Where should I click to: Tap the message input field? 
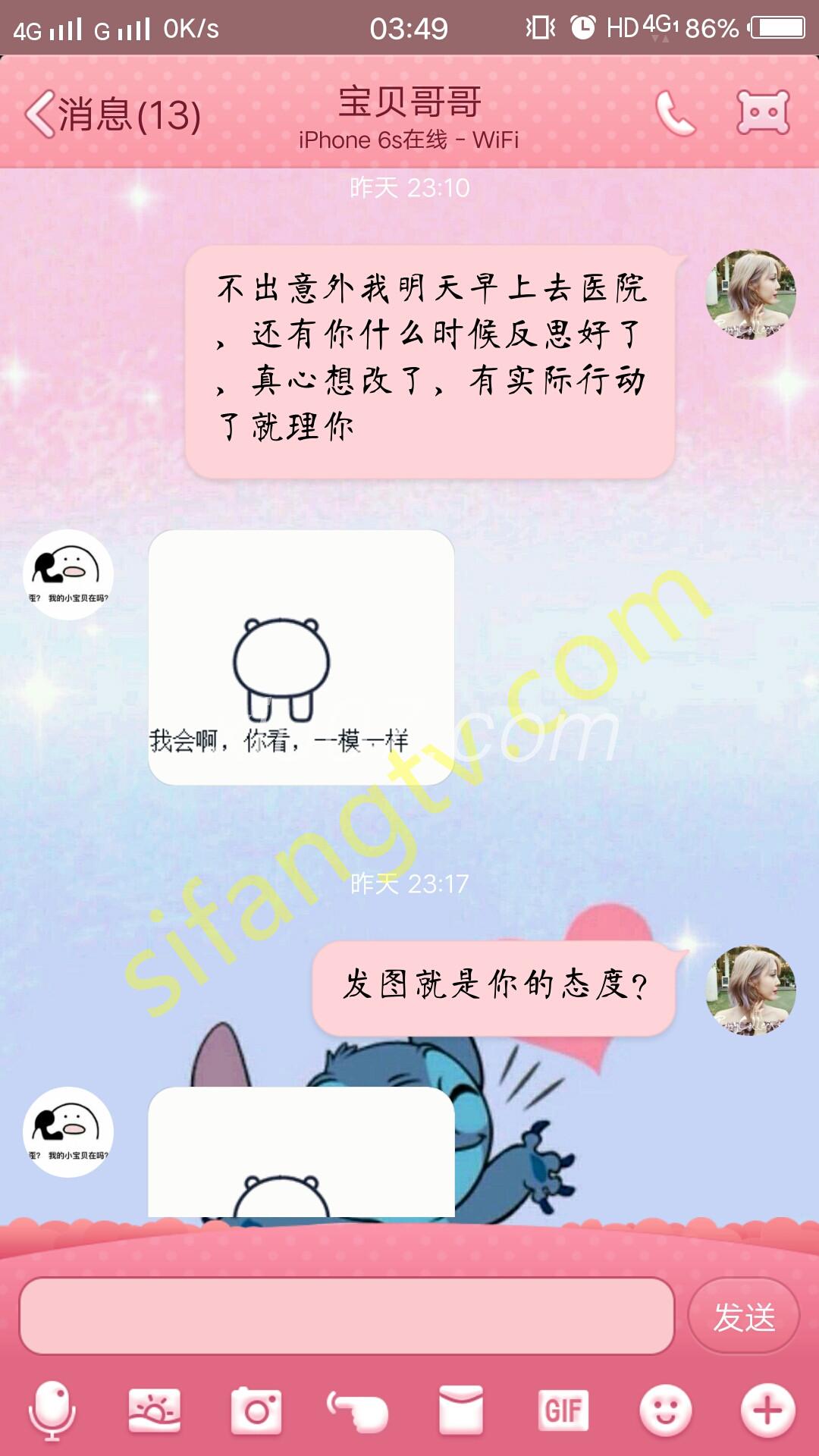pos(347,1316)
